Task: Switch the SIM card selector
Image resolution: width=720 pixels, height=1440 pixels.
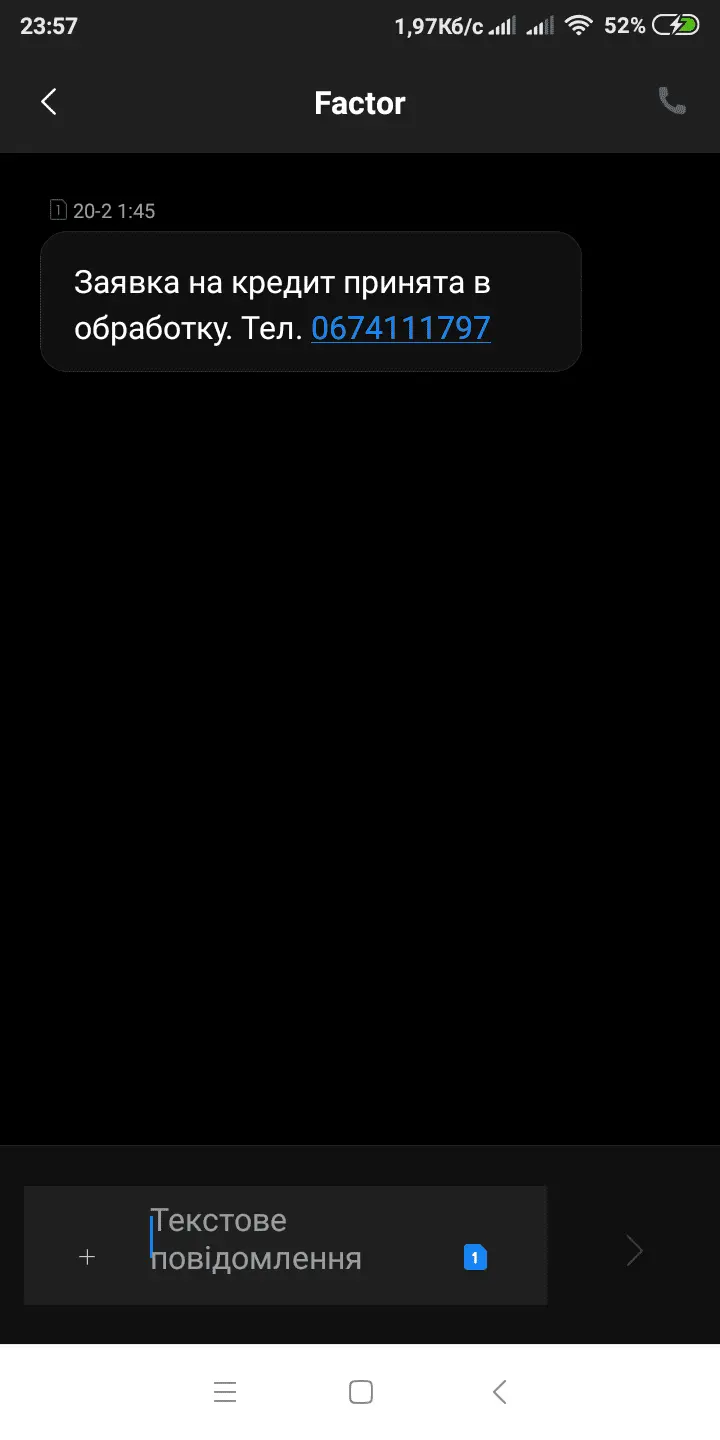Action: [x=476, y=1257]
